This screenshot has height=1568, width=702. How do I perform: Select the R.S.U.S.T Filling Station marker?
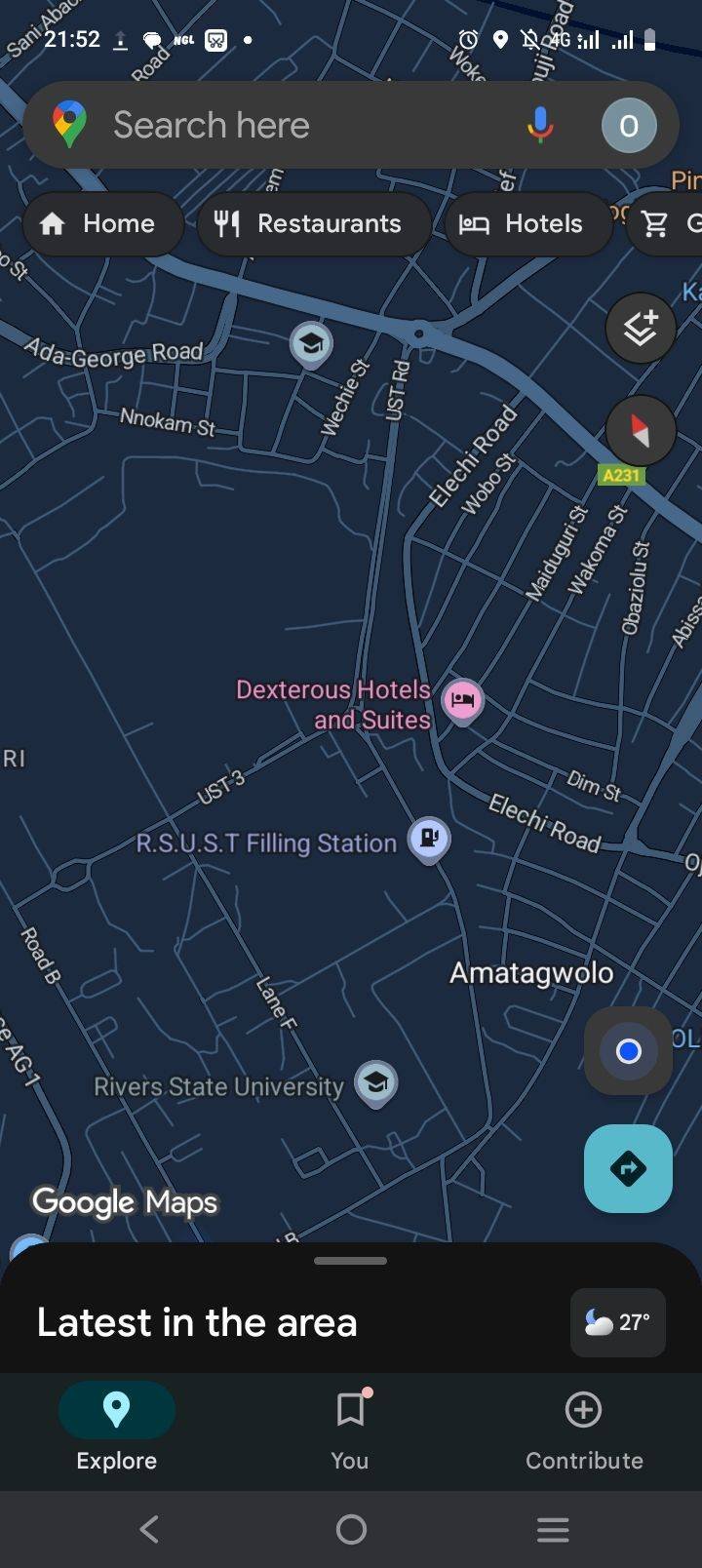pos(429,838)
